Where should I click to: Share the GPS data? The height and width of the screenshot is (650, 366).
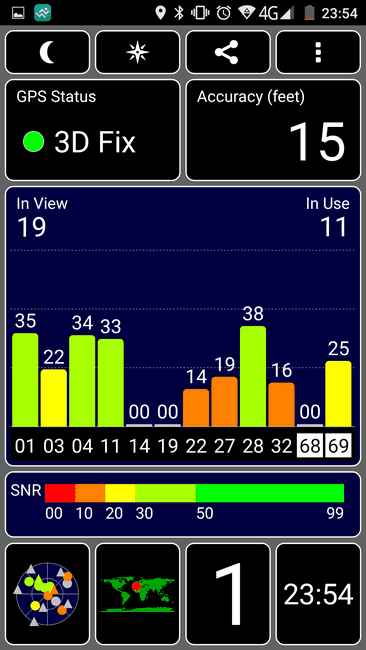point(228,52)
